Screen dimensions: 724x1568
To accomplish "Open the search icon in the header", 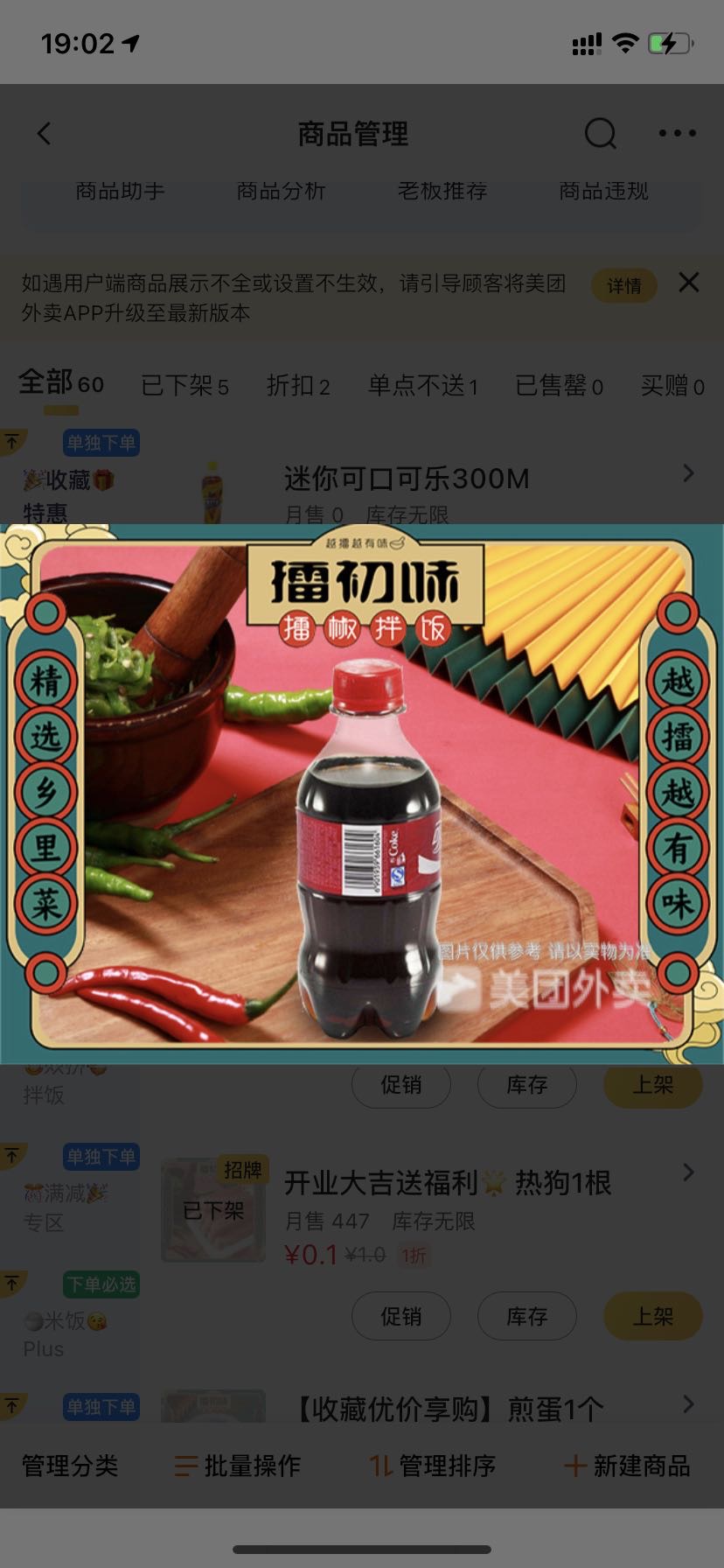I will click(x=601, y=134).
